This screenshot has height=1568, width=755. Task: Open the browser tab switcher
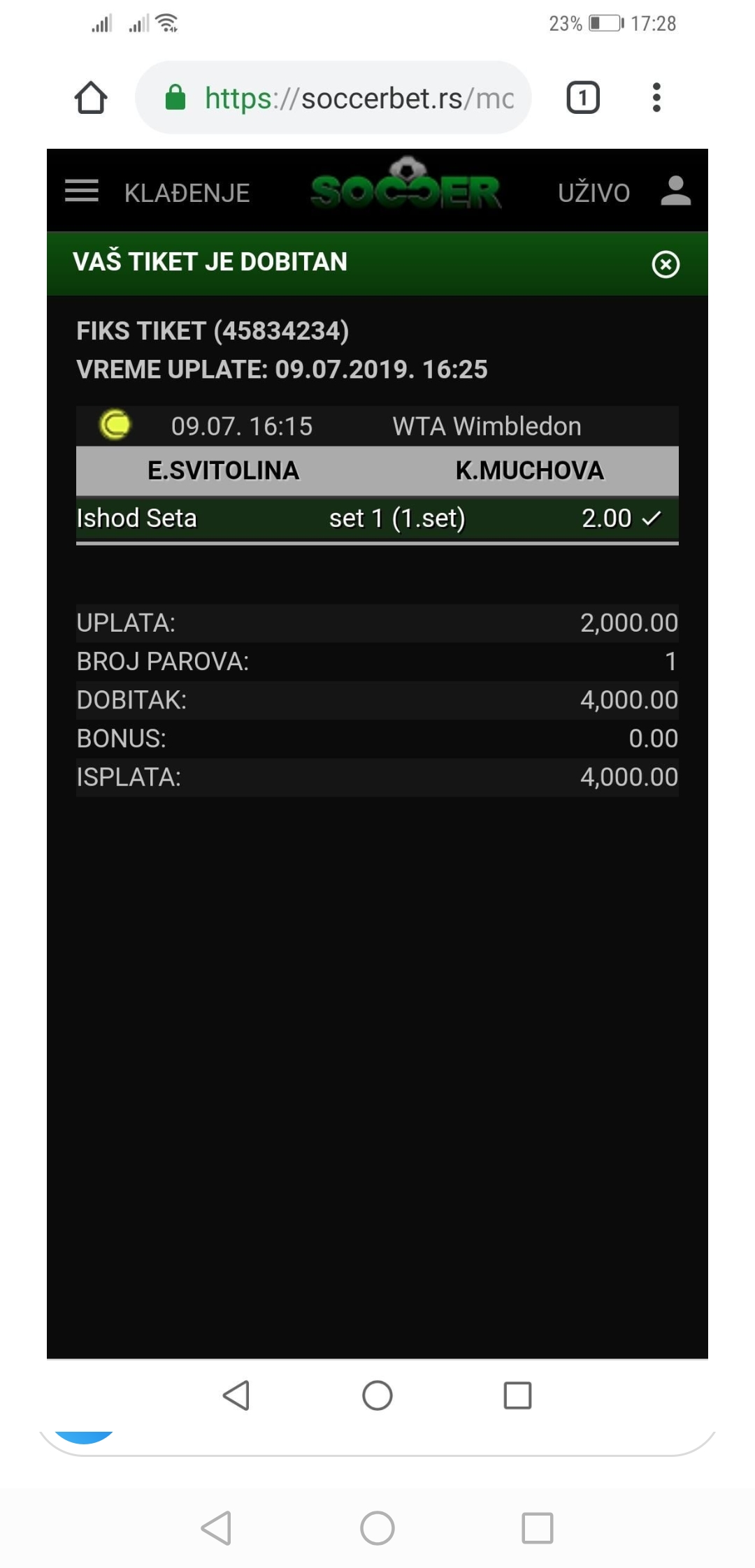(583, 97)
